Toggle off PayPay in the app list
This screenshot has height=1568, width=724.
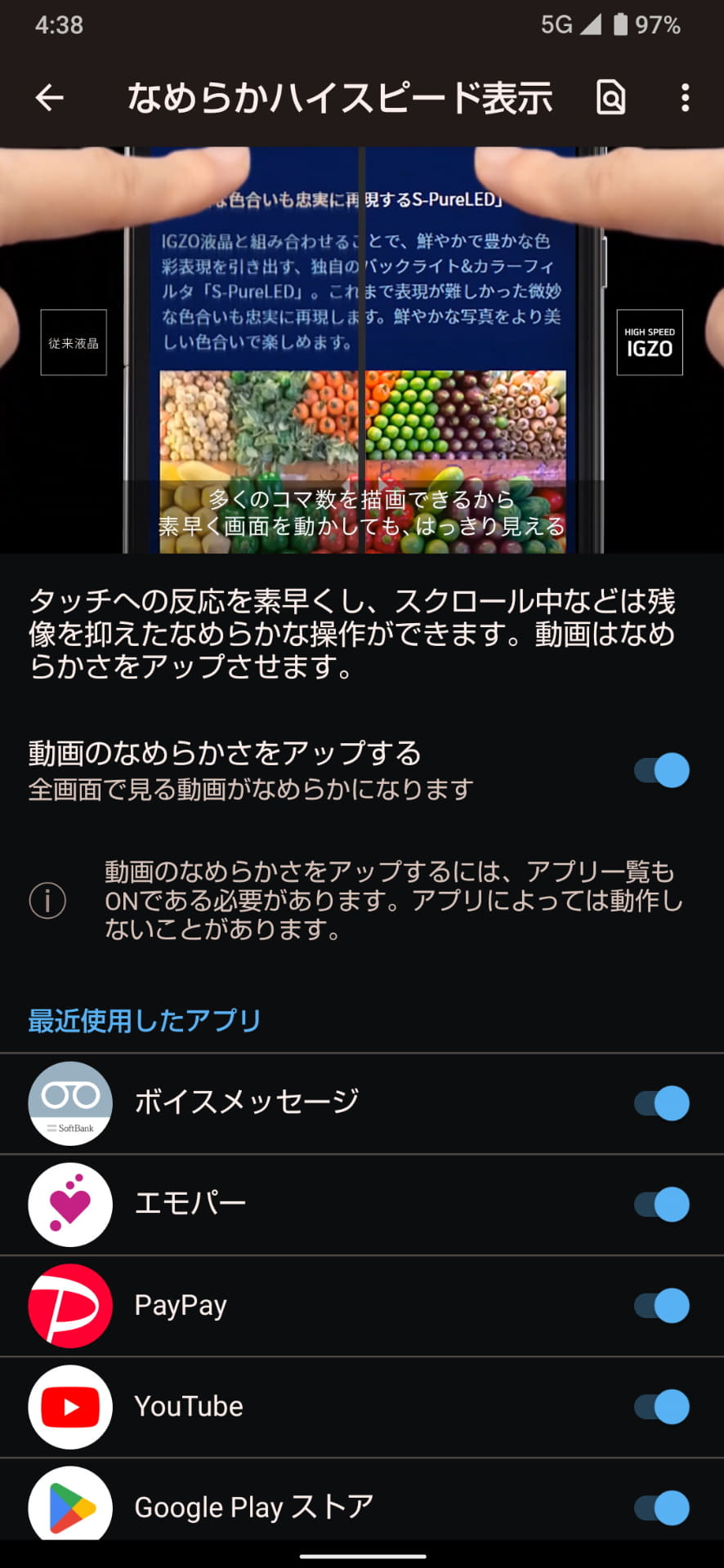coord(659,1305)
